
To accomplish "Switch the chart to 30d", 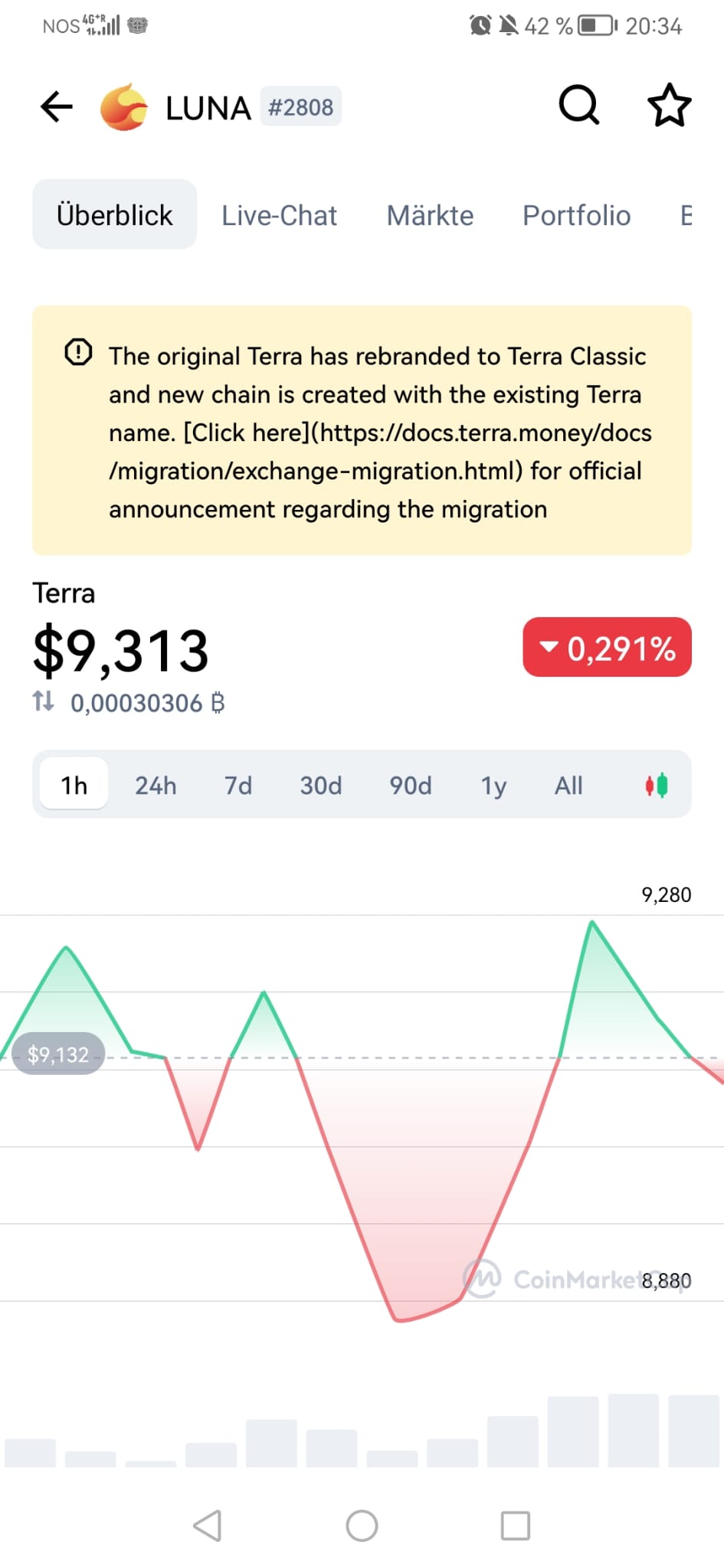I will pyautogui.click(x=320, y=786).
